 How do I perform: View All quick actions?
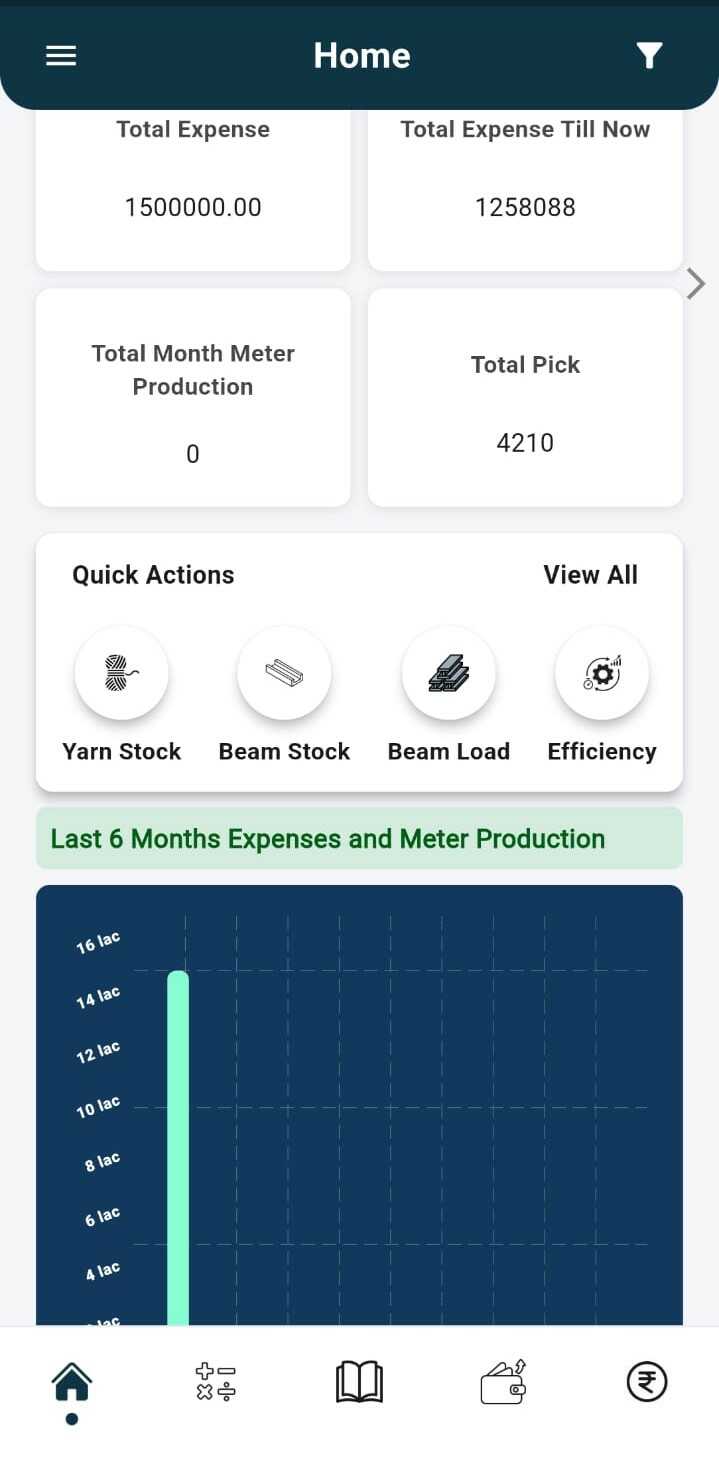[x=590, y=575]
